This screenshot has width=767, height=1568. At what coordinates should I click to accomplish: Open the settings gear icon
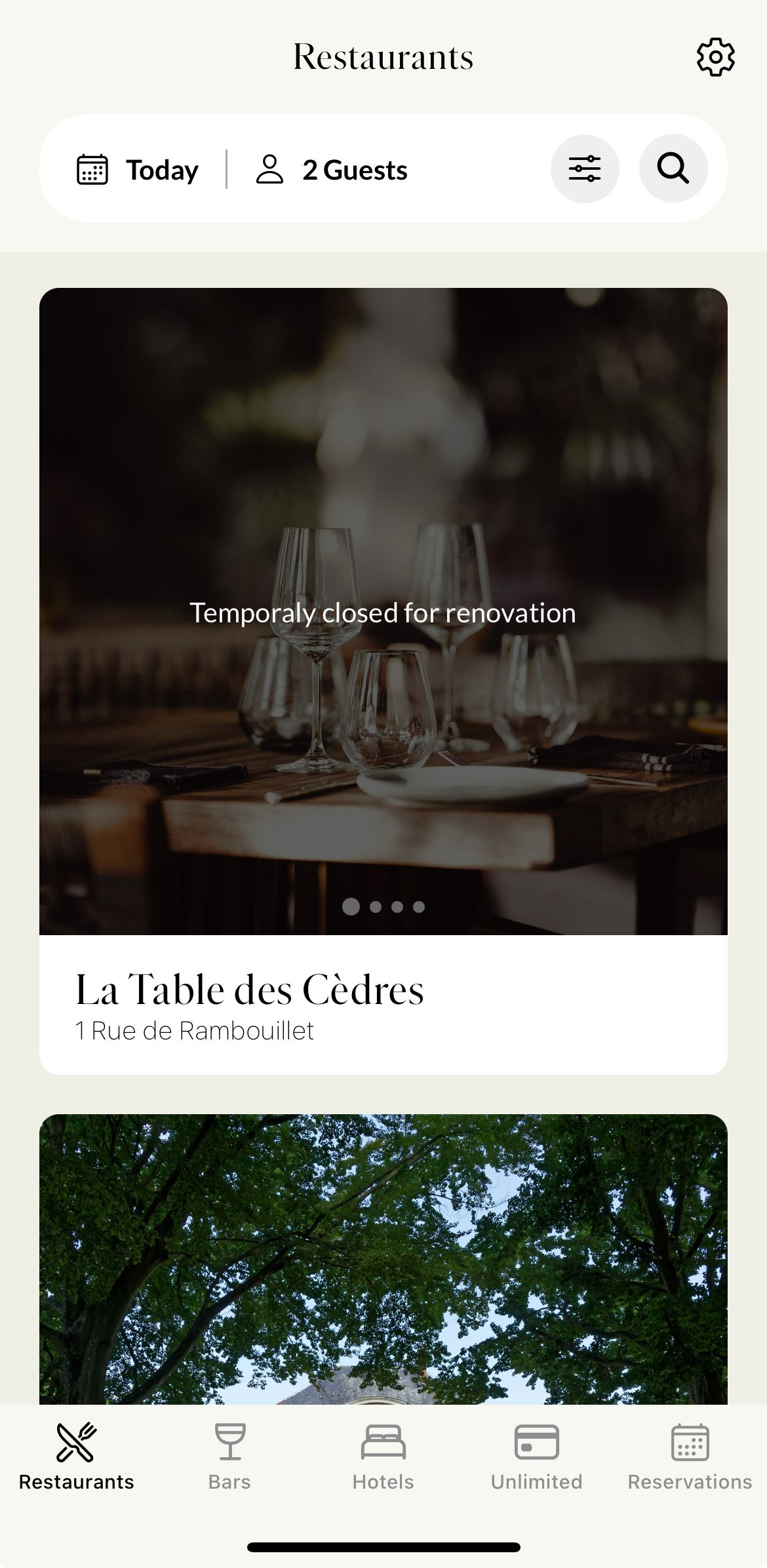[x=715, y=57]
